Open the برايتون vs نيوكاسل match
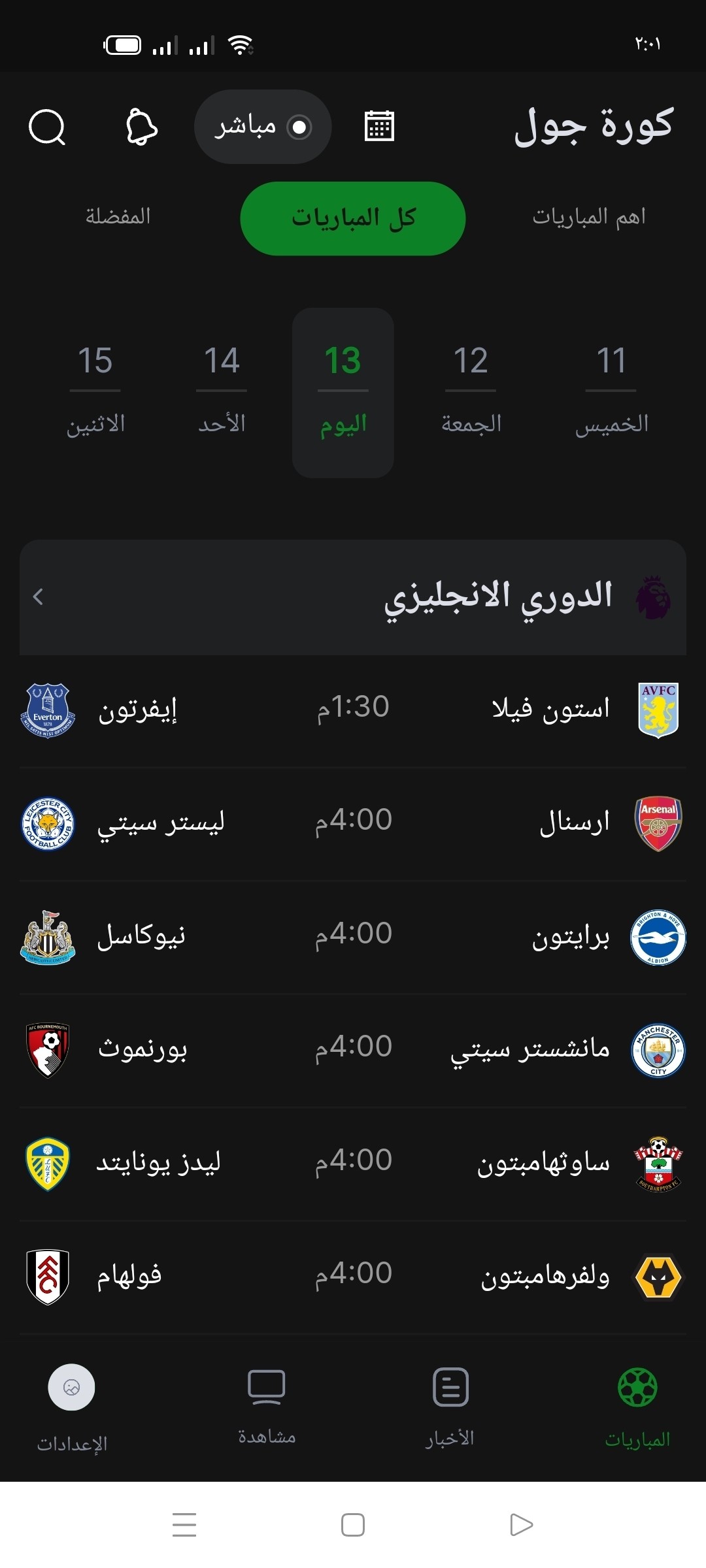 [x=353, y=936]
